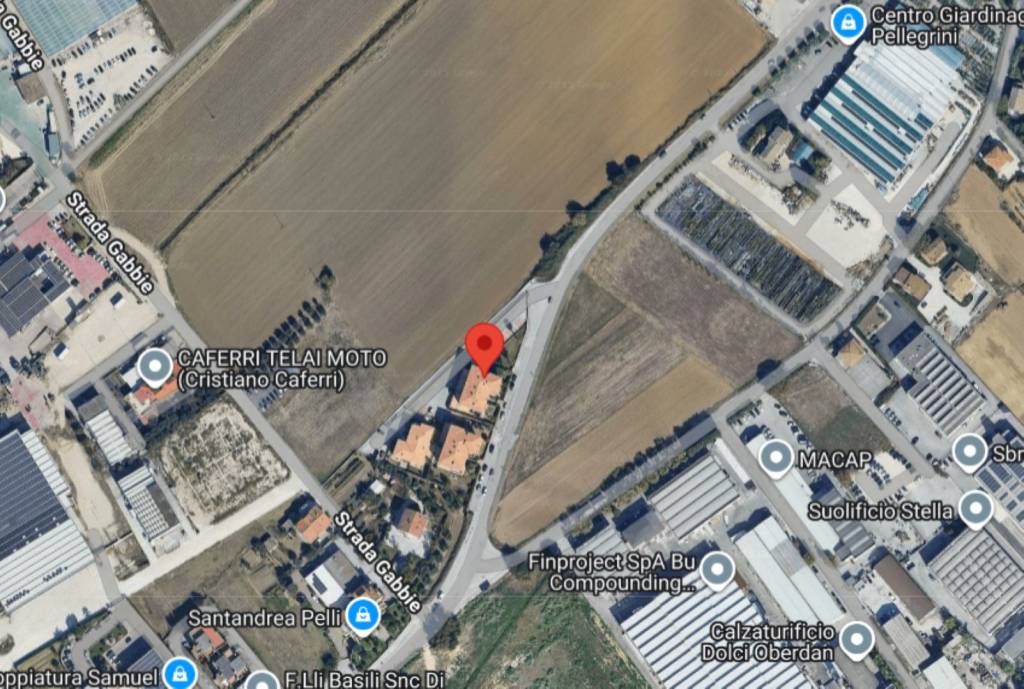The image size is (1024, 689).
Task: Select the CAFERRI TELAI MOTO place marker
Action: click(155, 368)
